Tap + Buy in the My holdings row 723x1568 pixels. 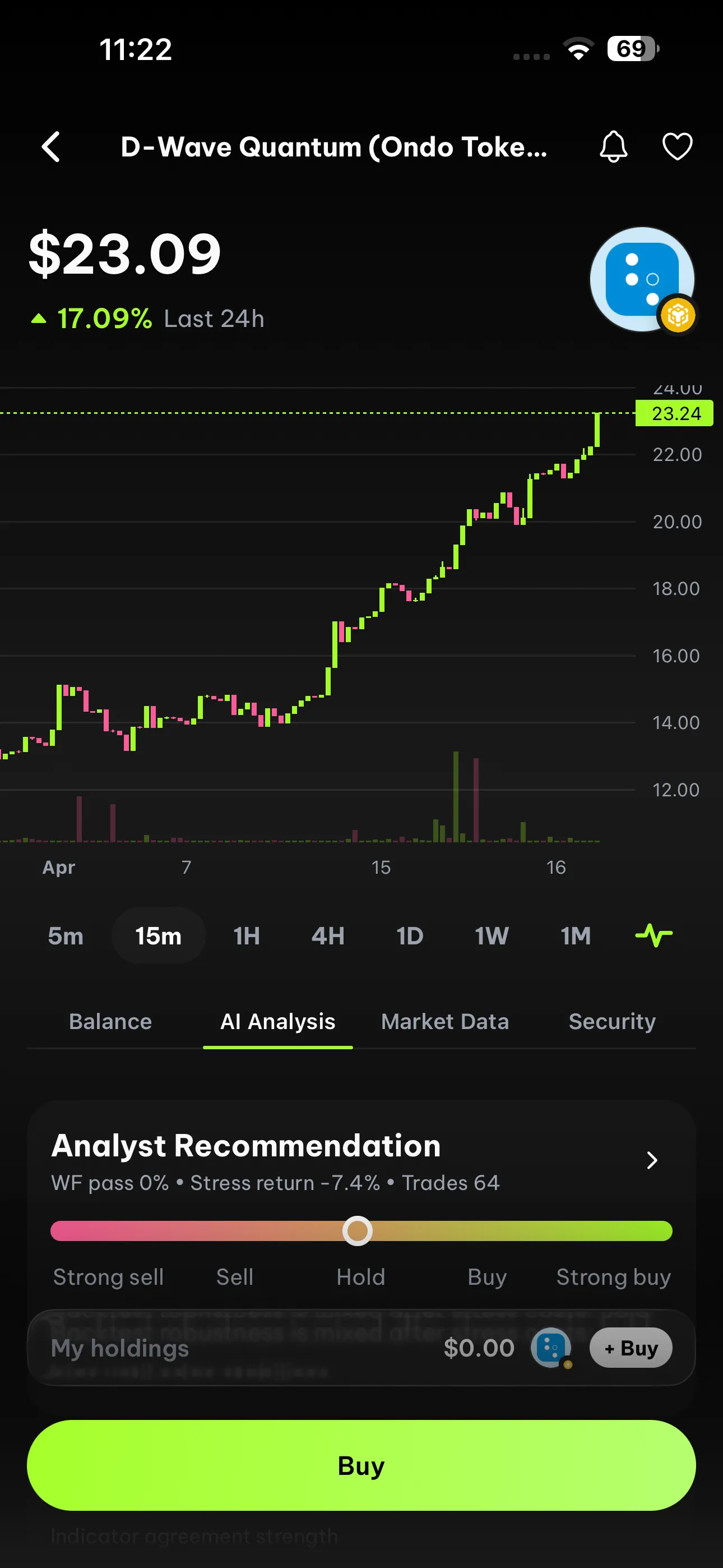(631, 1347)
